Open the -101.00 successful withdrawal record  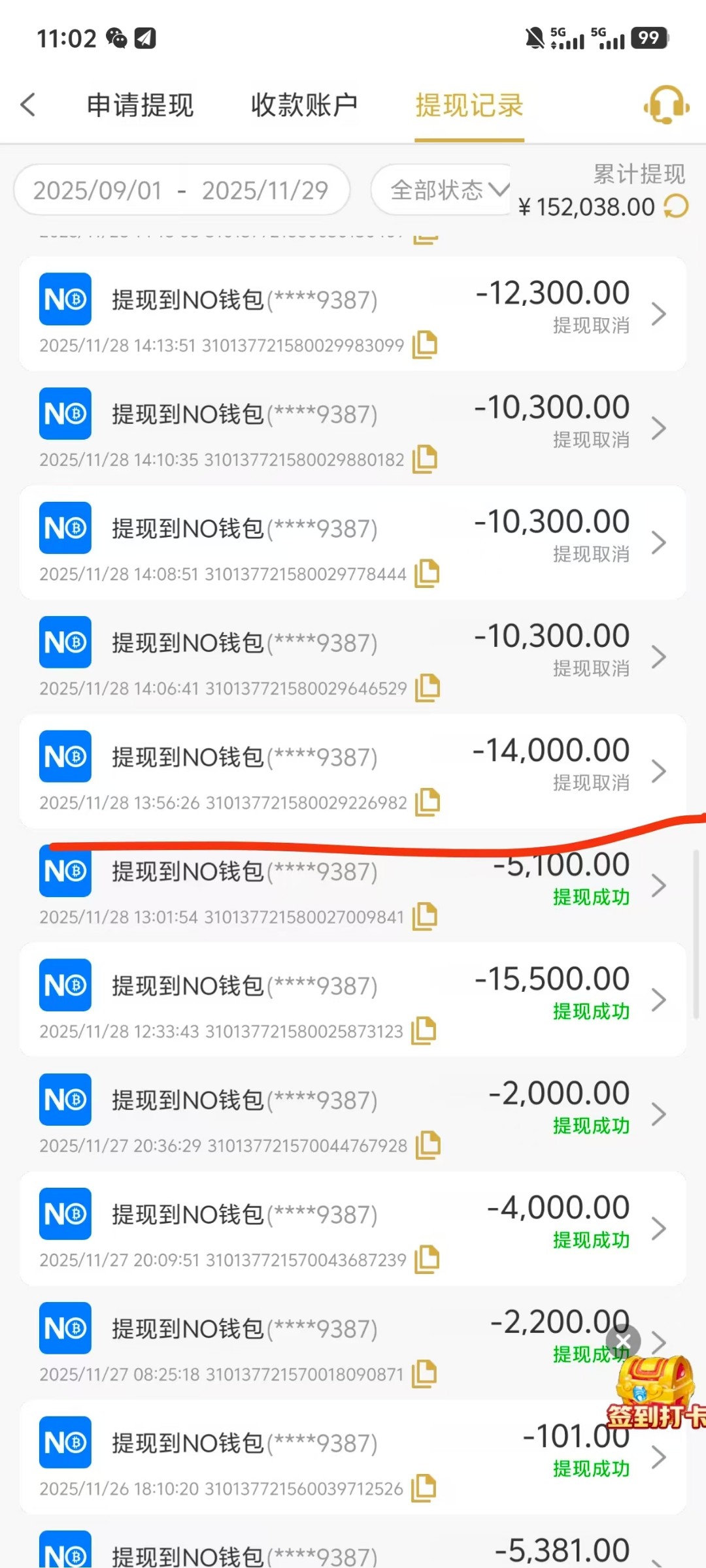point(353,1457)
